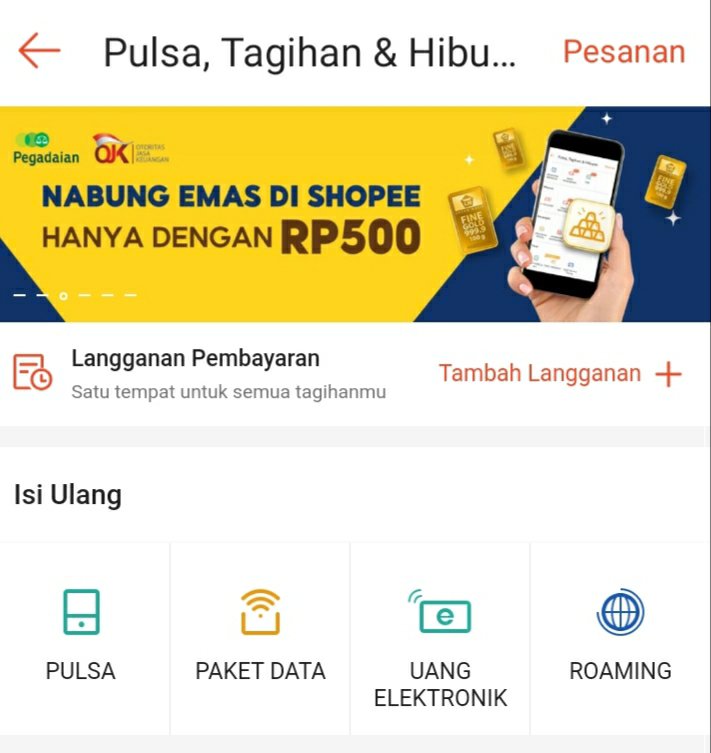Open UANG ELEKTRONIK top-up
Image resolution: width=711 pixels, height=753 pixels.
[x=440, y=640]
